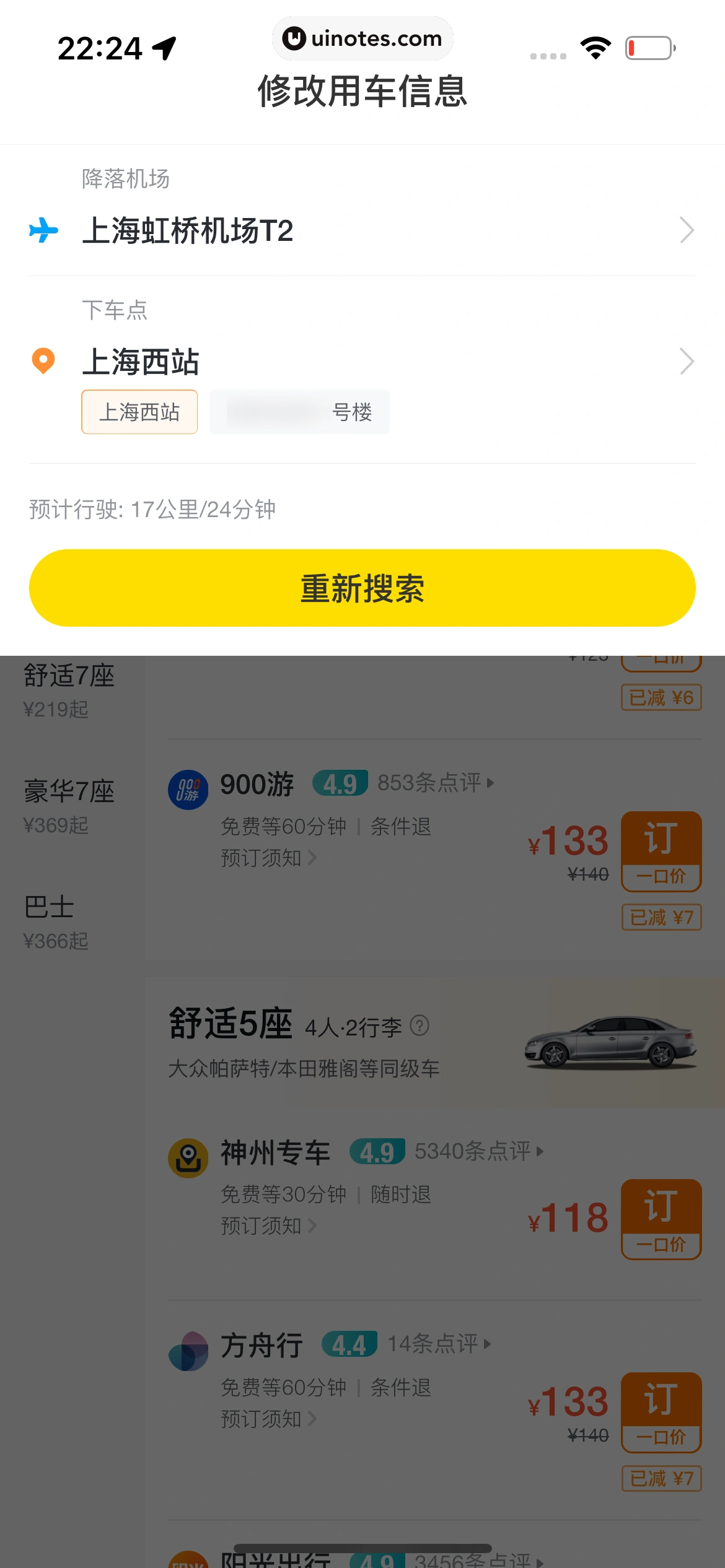Select the 上海西站 suggestion chip
Screen dimensions: 725x1568
(x=139, y=412)
